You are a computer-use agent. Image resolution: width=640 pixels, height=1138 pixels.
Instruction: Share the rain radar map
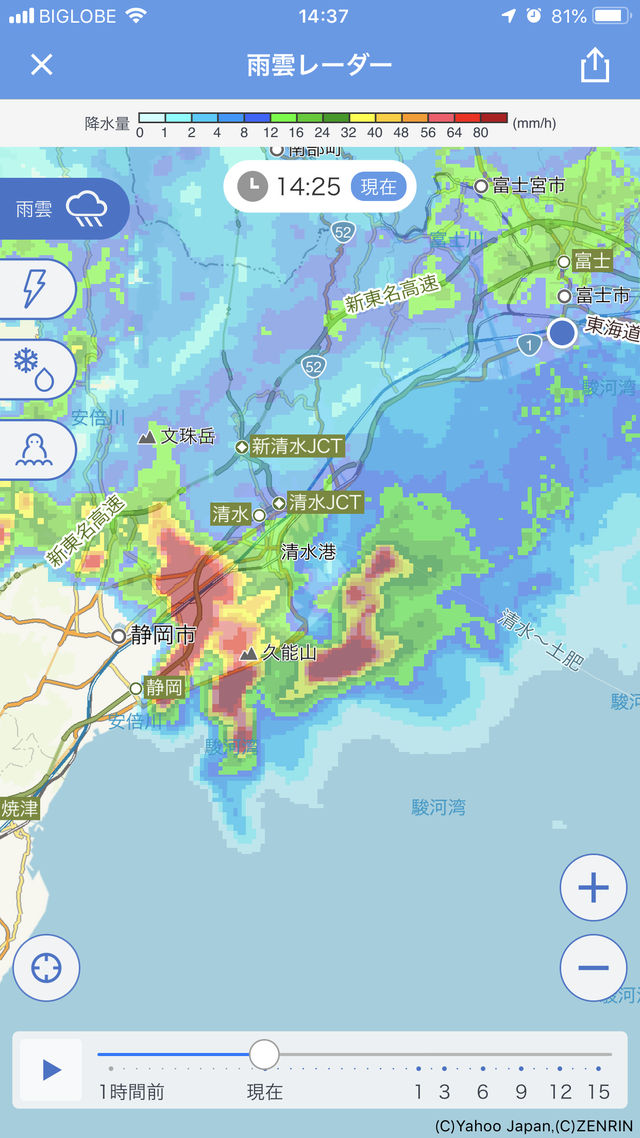(x=595, y=65)
